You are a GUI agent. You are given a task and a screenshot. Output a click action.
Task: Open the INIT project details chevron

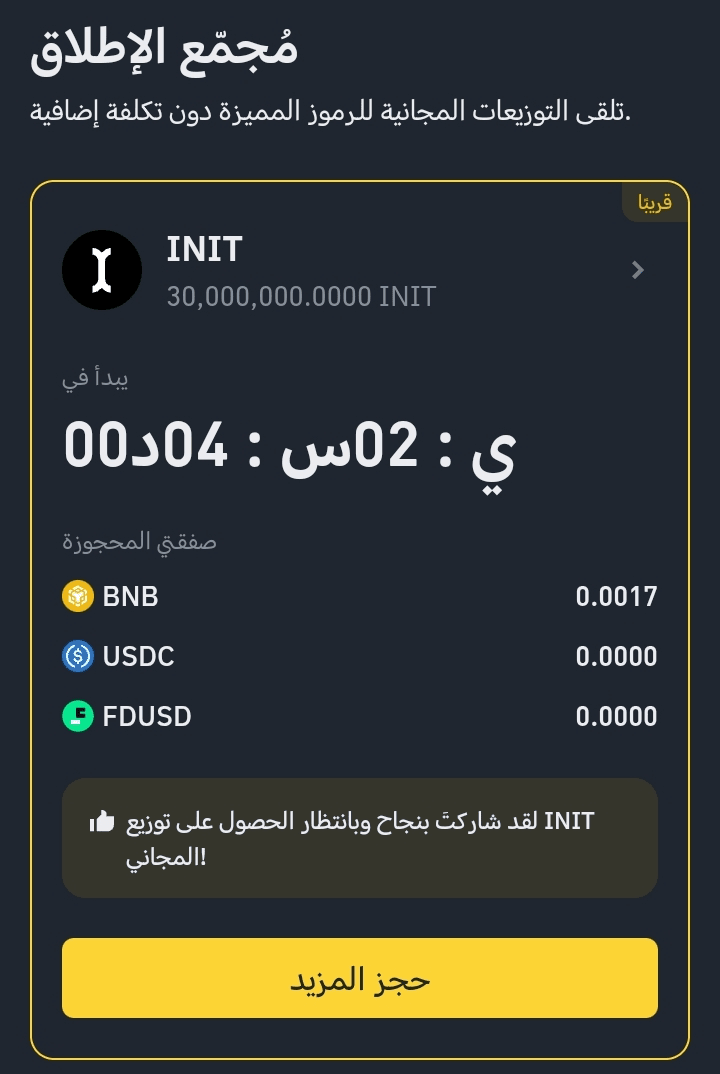(x=638, y=270)
